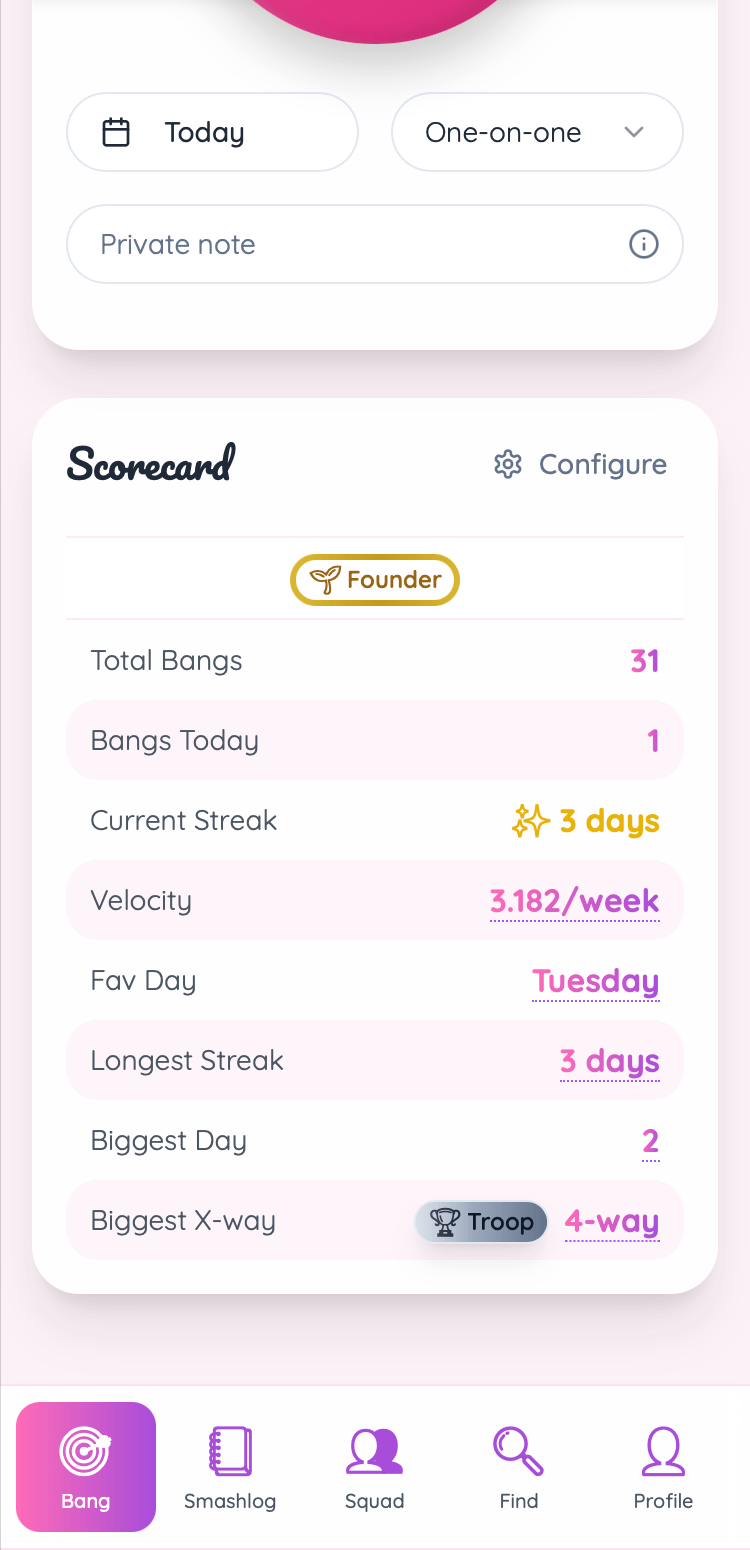Click the calendar icon next to Today
This screenshot has height=1550, width=750.
click(x=118, y=131)
